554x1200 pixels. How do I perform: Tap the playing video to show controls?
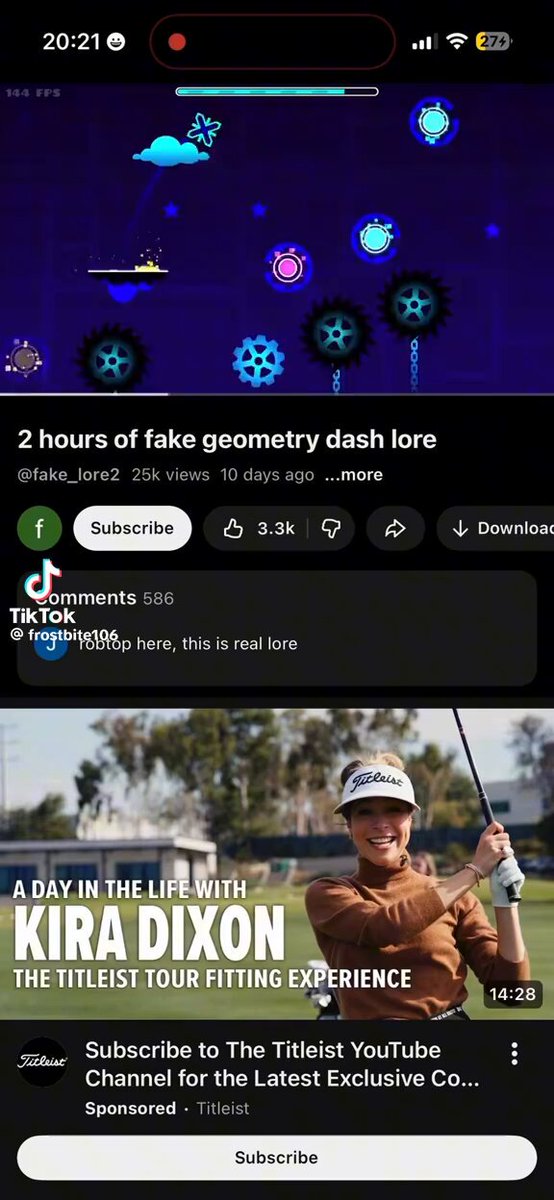tap(277, 239)
